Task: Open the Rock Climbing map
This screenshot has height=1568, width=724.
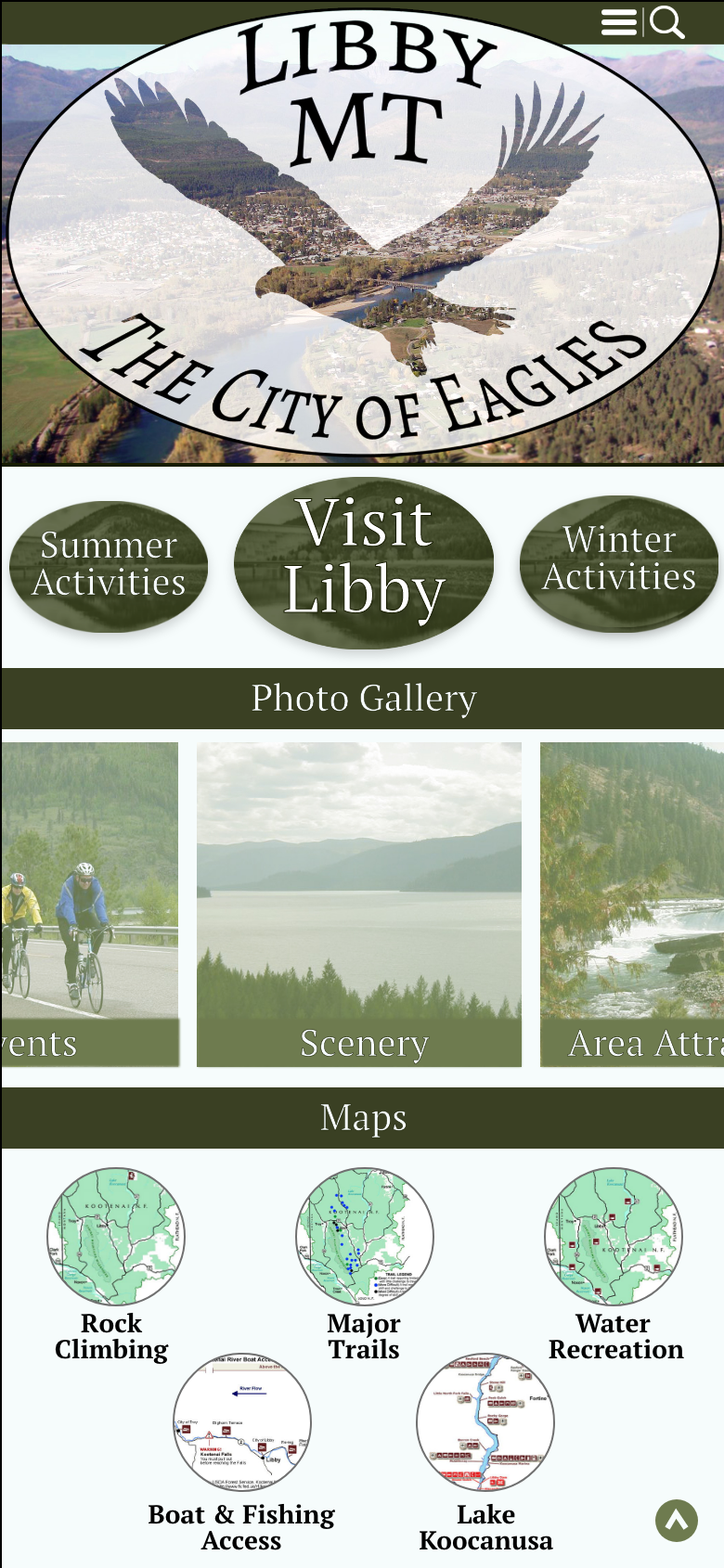Action: [x=115, y=1237]
